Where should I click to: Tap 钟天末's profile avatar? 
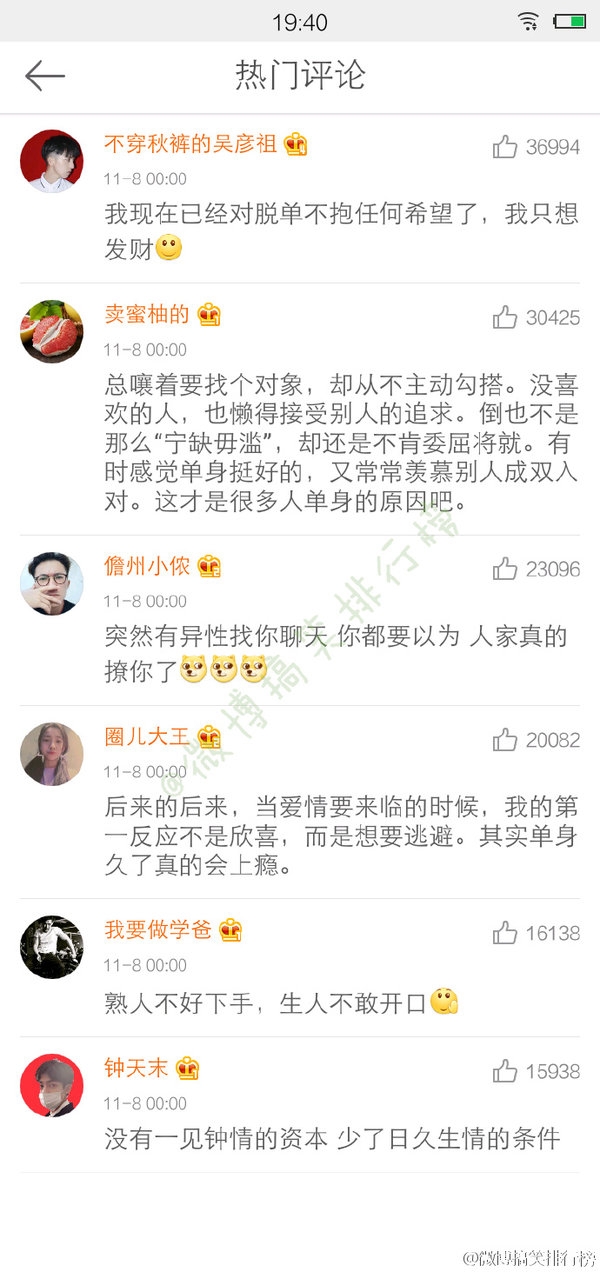point(52,1085)
